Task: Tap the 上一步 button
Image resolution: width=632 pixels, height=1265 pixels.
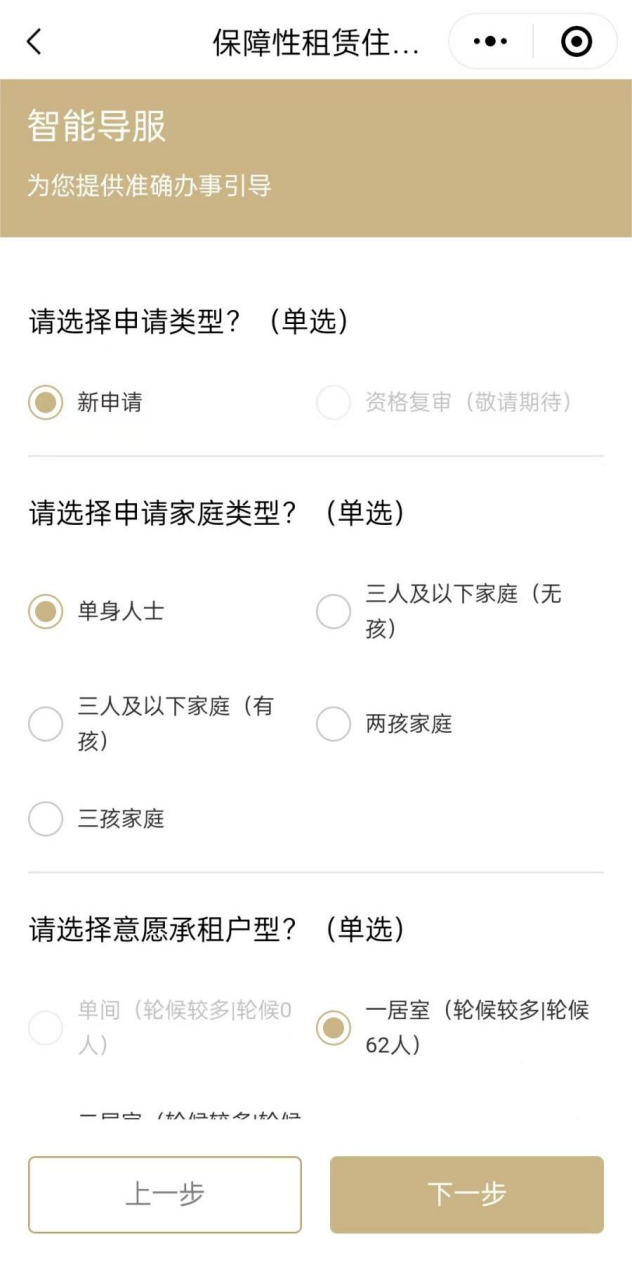Action: click(x=165, y=1194)
